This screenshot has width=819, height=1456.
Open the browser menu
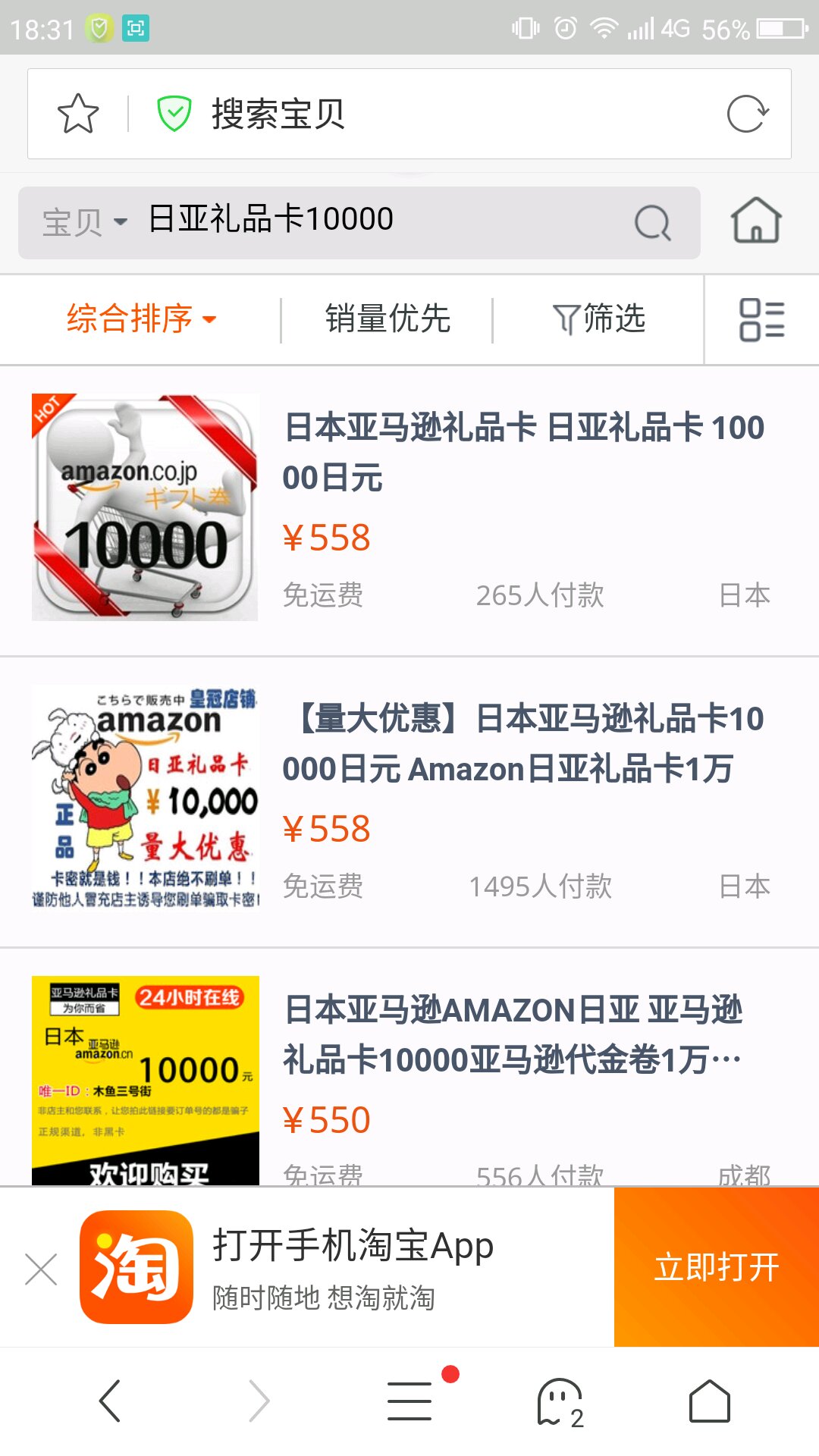click(x=409, y=1400)
